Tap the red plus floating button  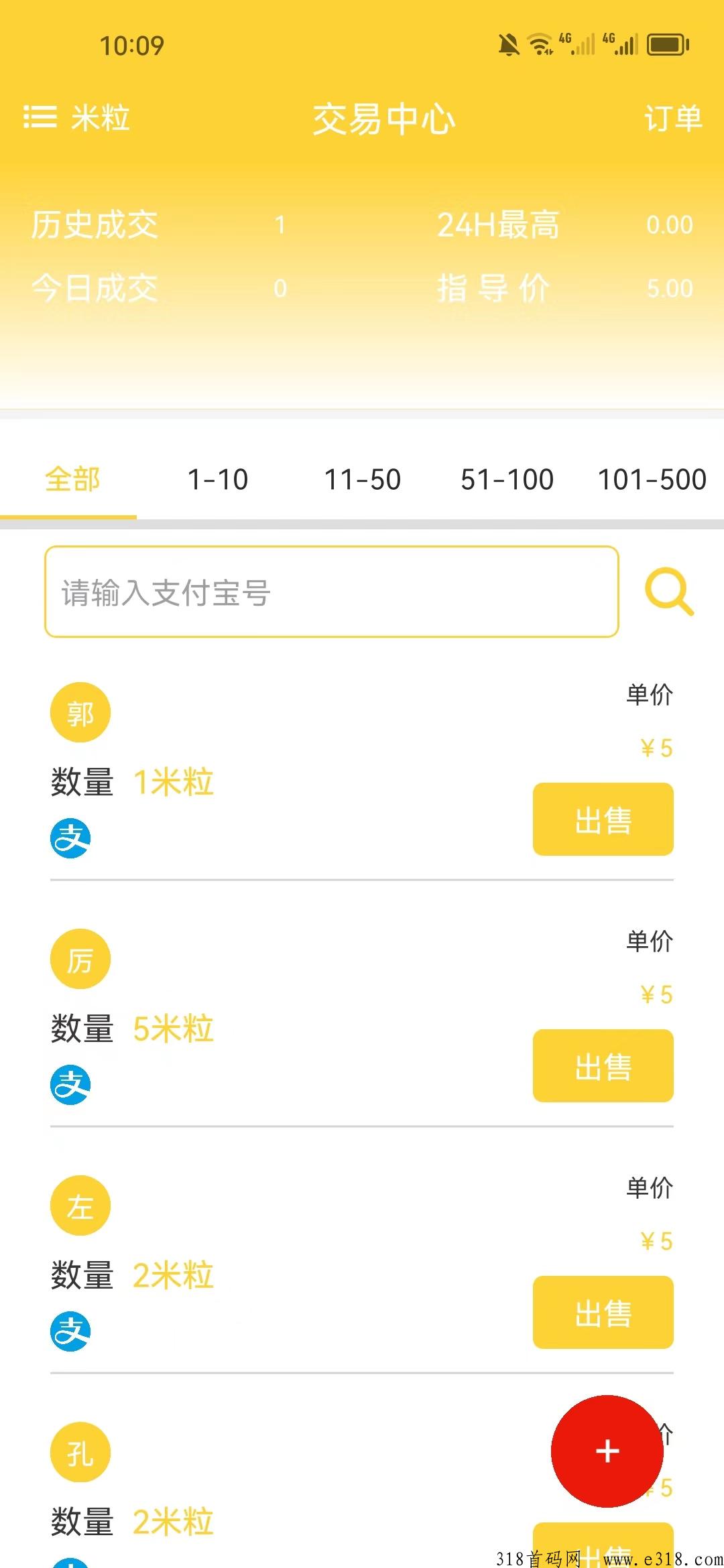tap(607, 1451)
